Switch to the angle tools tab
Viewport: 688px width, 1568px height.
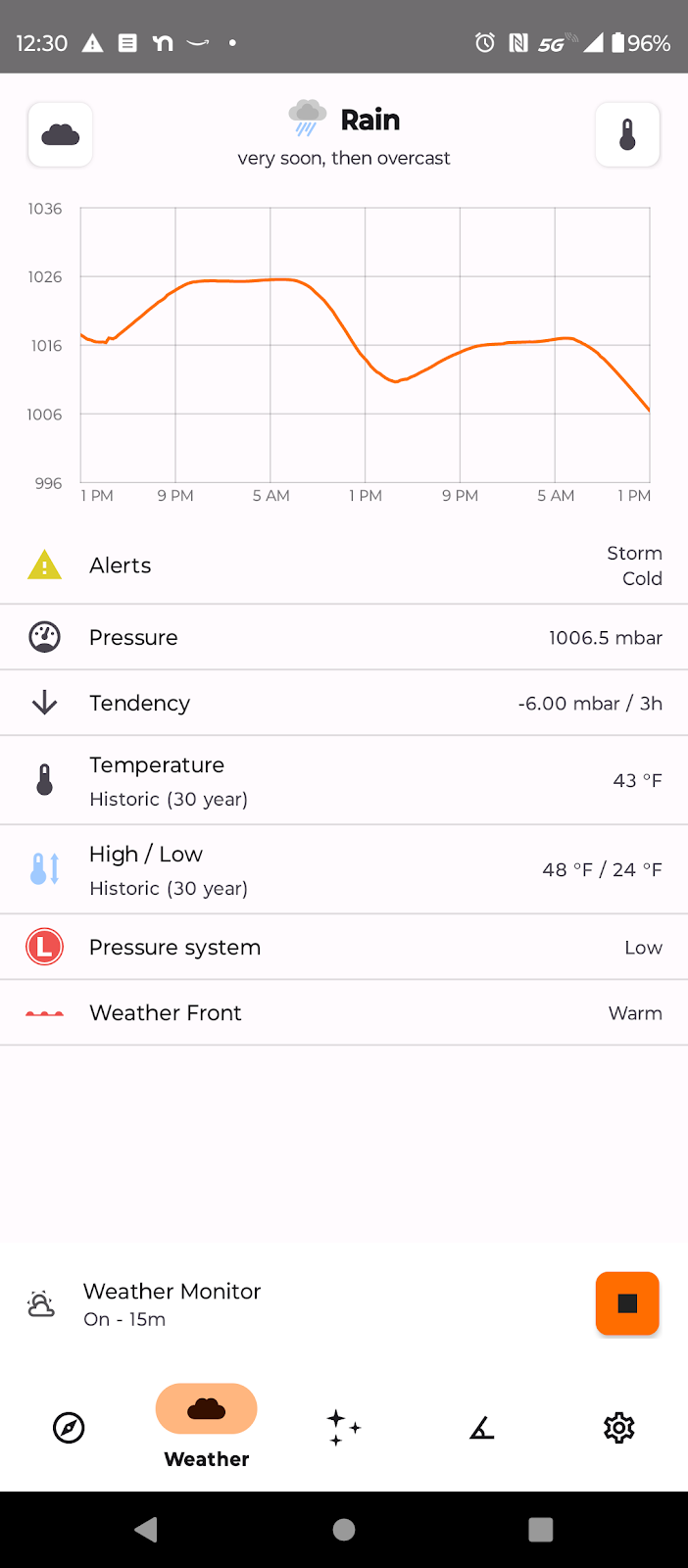(x=481, y=1428)
